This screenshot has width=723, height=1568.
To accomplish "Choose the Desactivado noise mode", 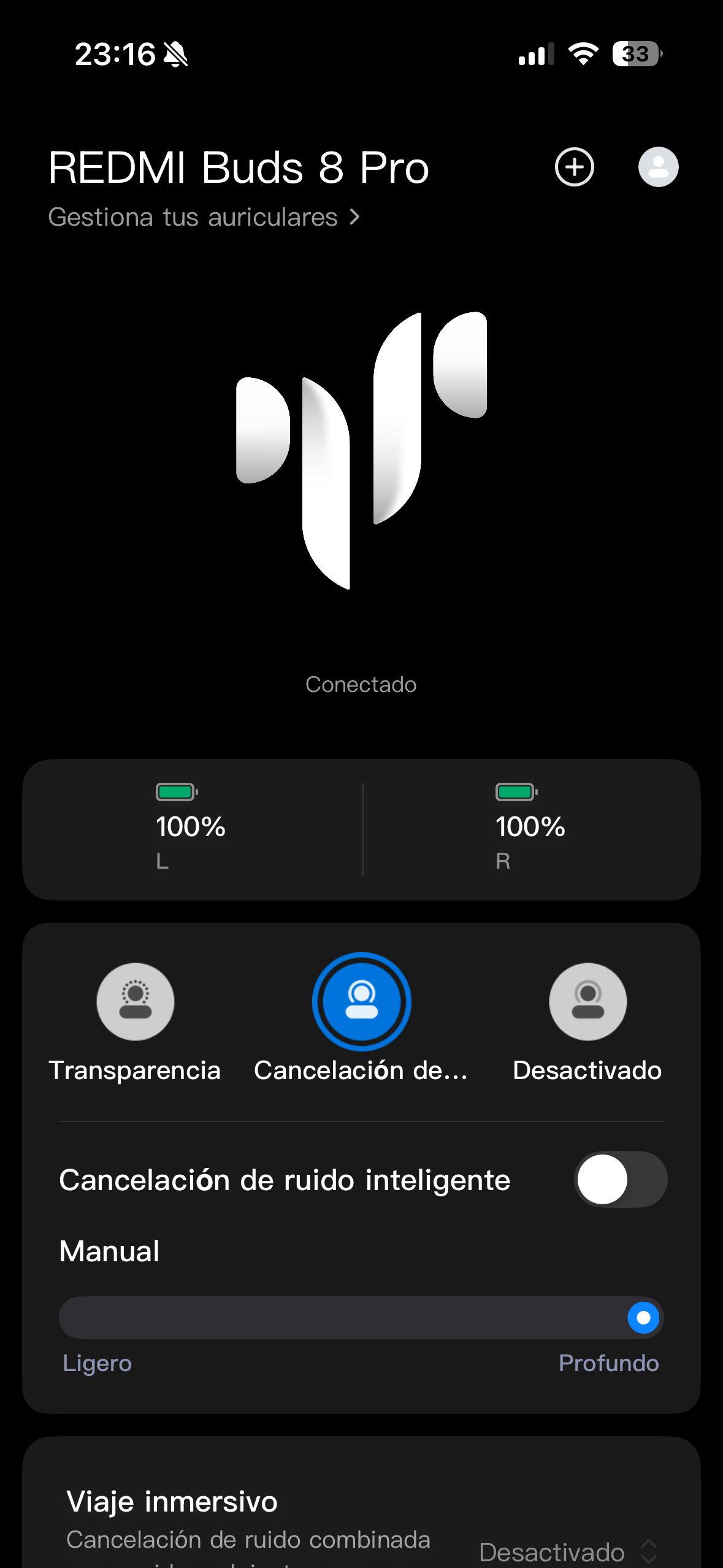I will 587,1002.
